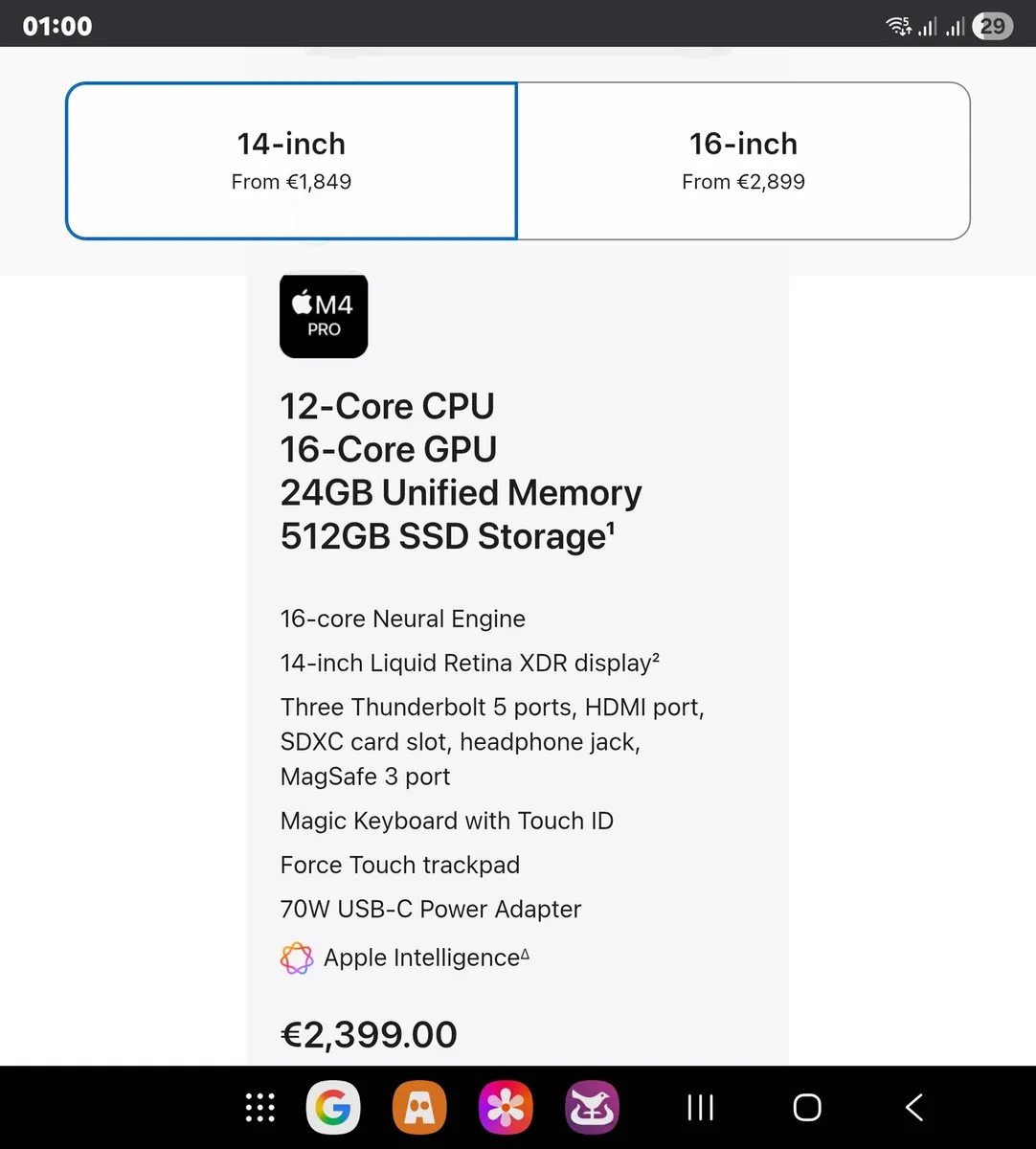Open the Recents view button

pos(700,1108)
